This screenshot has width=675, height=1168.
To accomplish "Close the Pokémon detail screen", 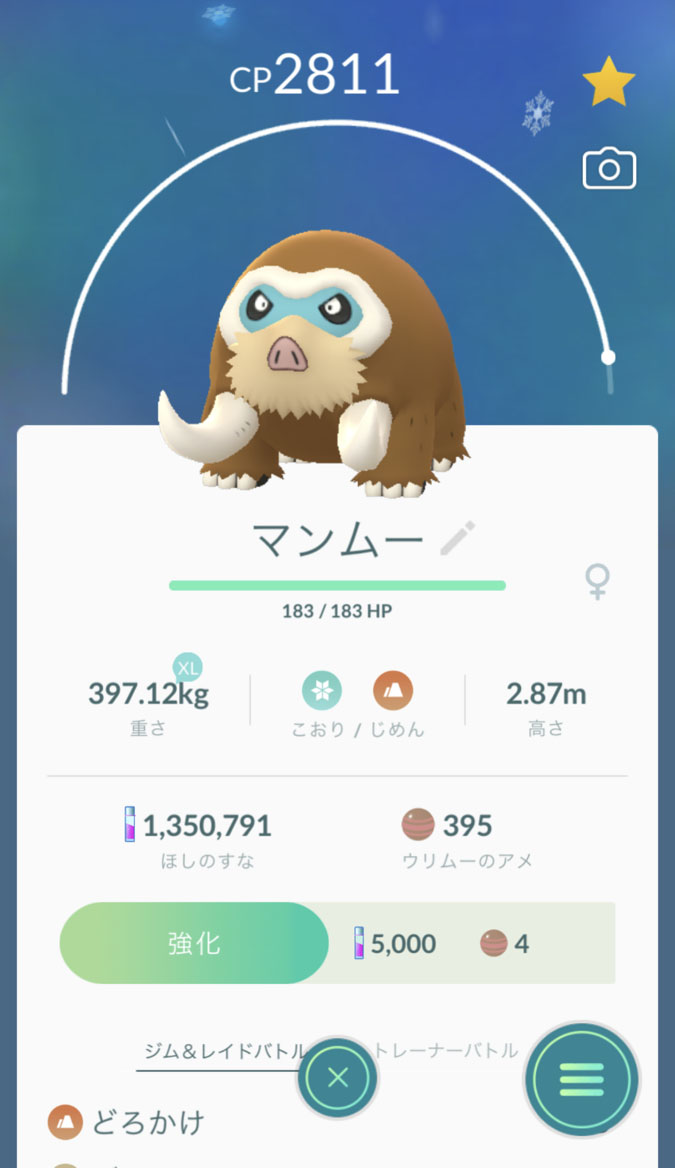I will coord(338,1077).
